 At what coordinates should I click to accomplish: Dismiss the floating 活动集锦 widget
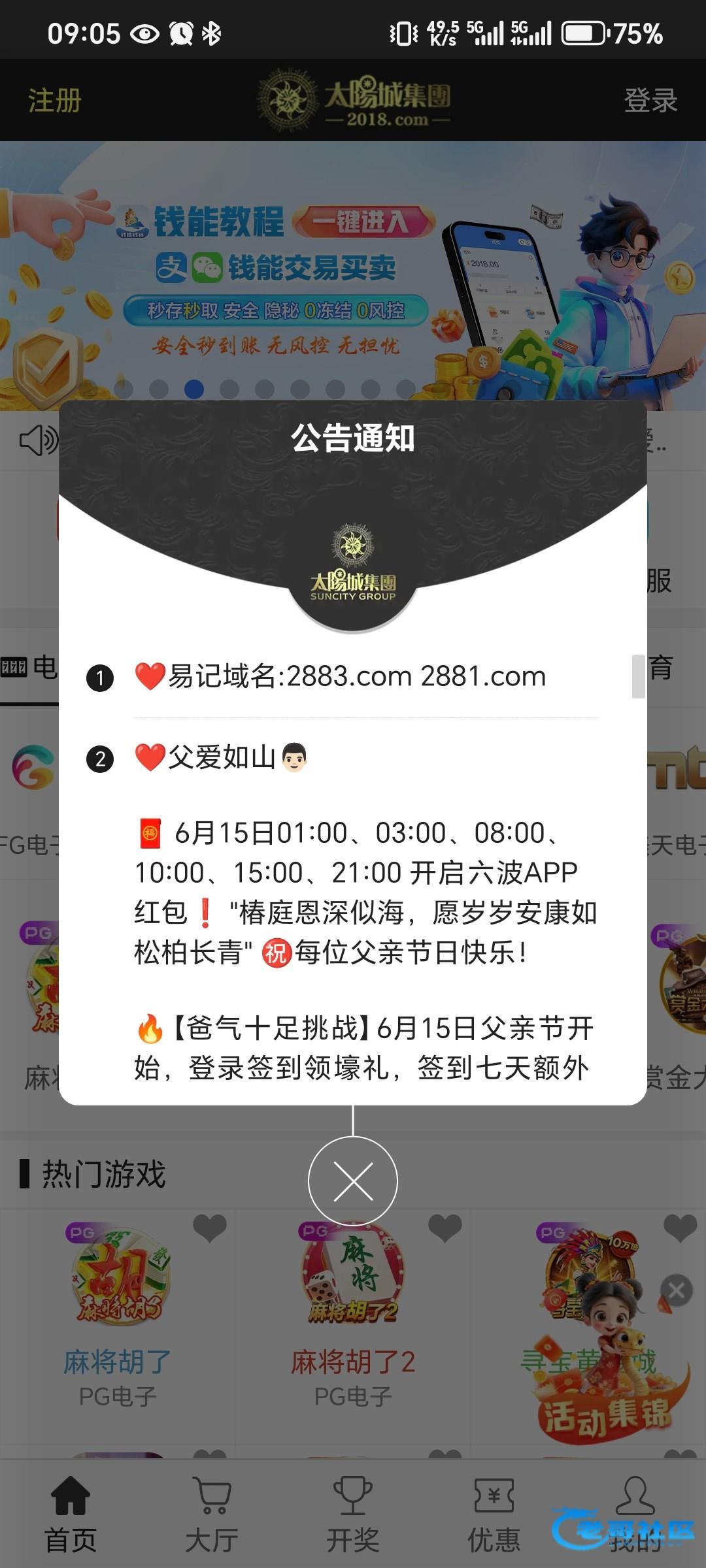click(677, 1290)
